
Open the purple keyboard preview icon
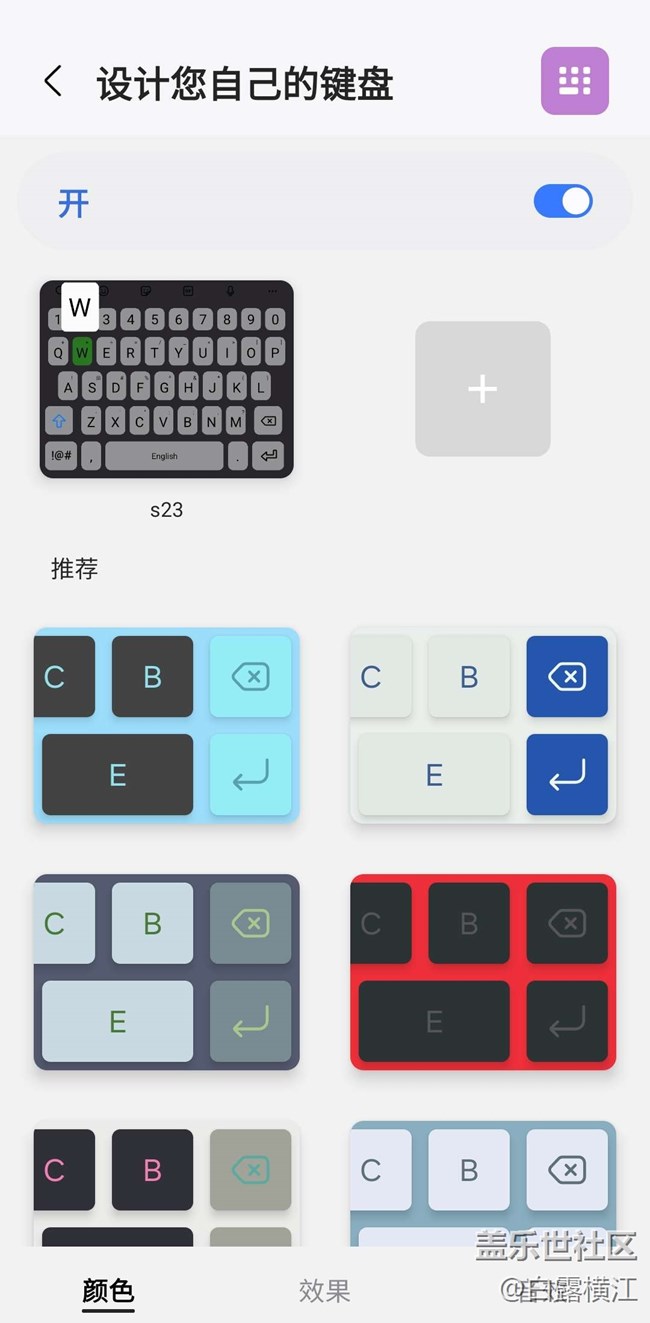point(574,81)
